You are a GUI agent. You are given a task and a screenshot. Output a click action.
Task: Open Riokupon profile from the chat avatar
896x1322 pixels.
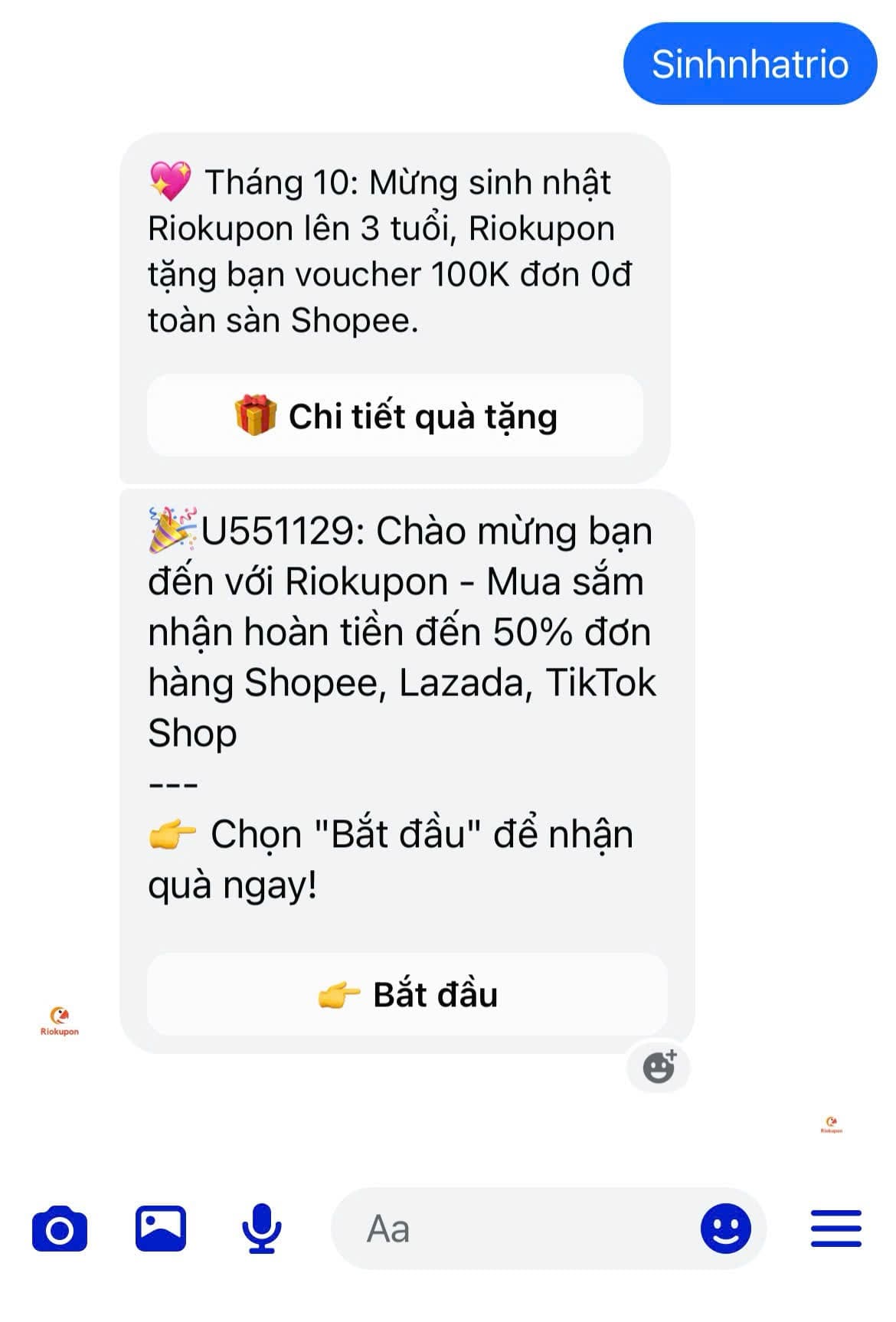click(x=60, y=1022)
